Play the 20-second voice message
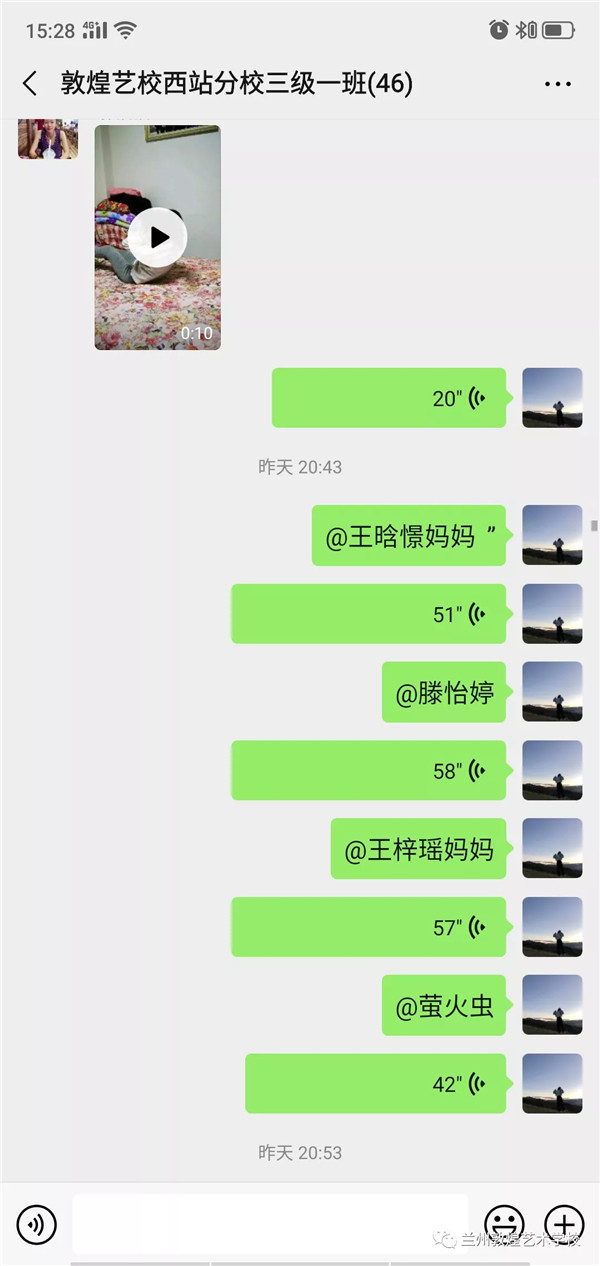The image size is (600, 1266). pyautogui.click(x=389, y=398)
